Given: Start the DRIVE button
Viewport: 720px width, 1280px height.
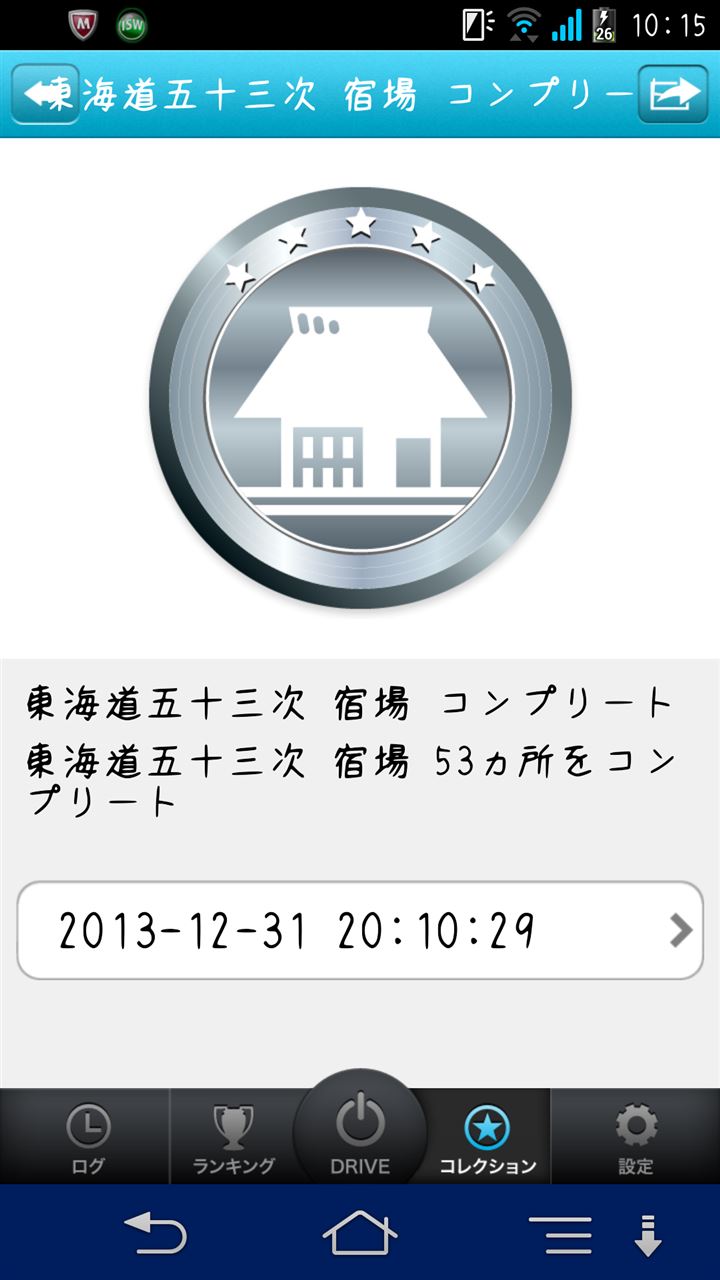Looking at the screenshot, I should coord(360,1132).
